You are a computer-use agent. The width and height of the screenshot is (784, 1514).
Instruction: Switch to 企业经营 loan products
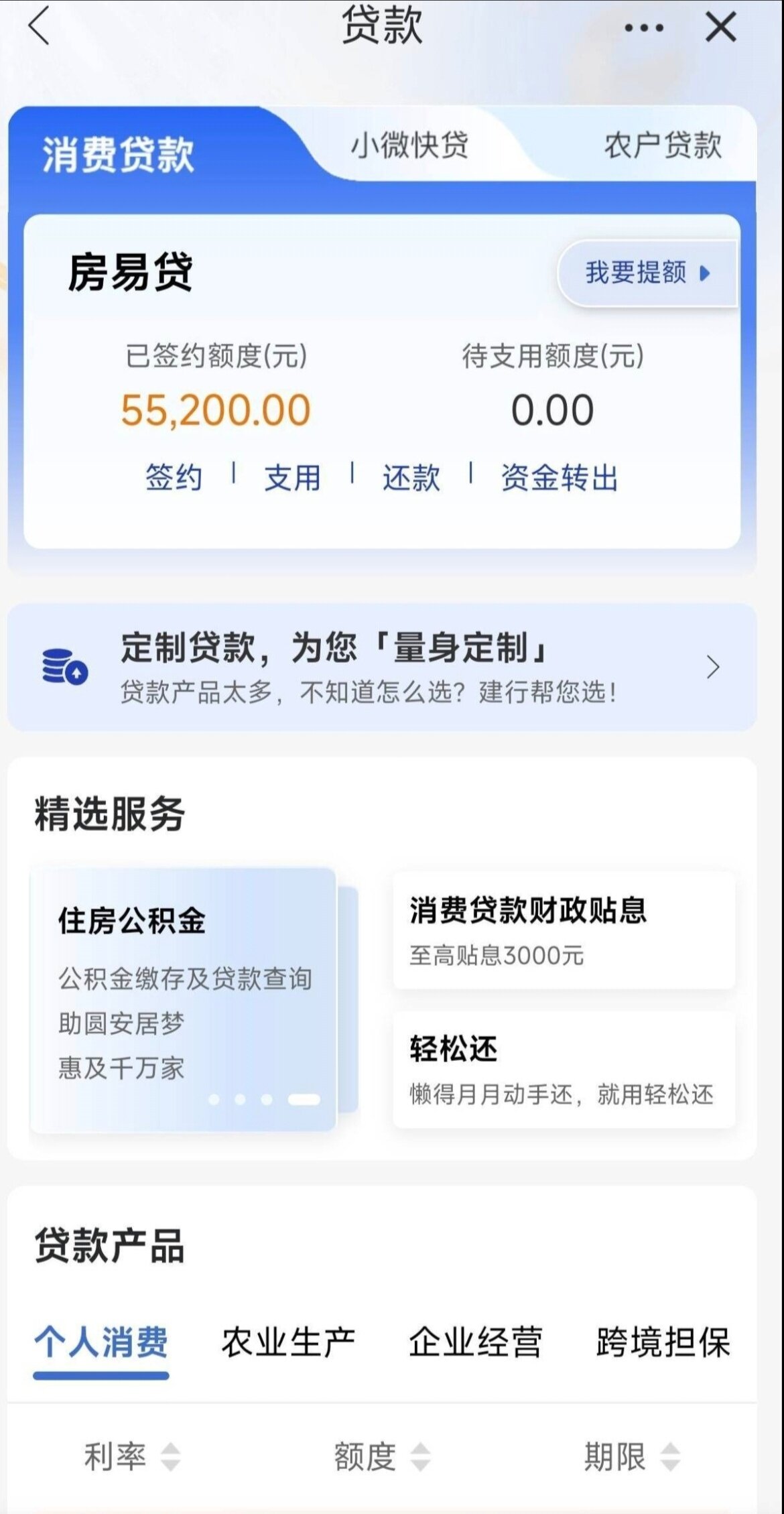coord(475,1342)
